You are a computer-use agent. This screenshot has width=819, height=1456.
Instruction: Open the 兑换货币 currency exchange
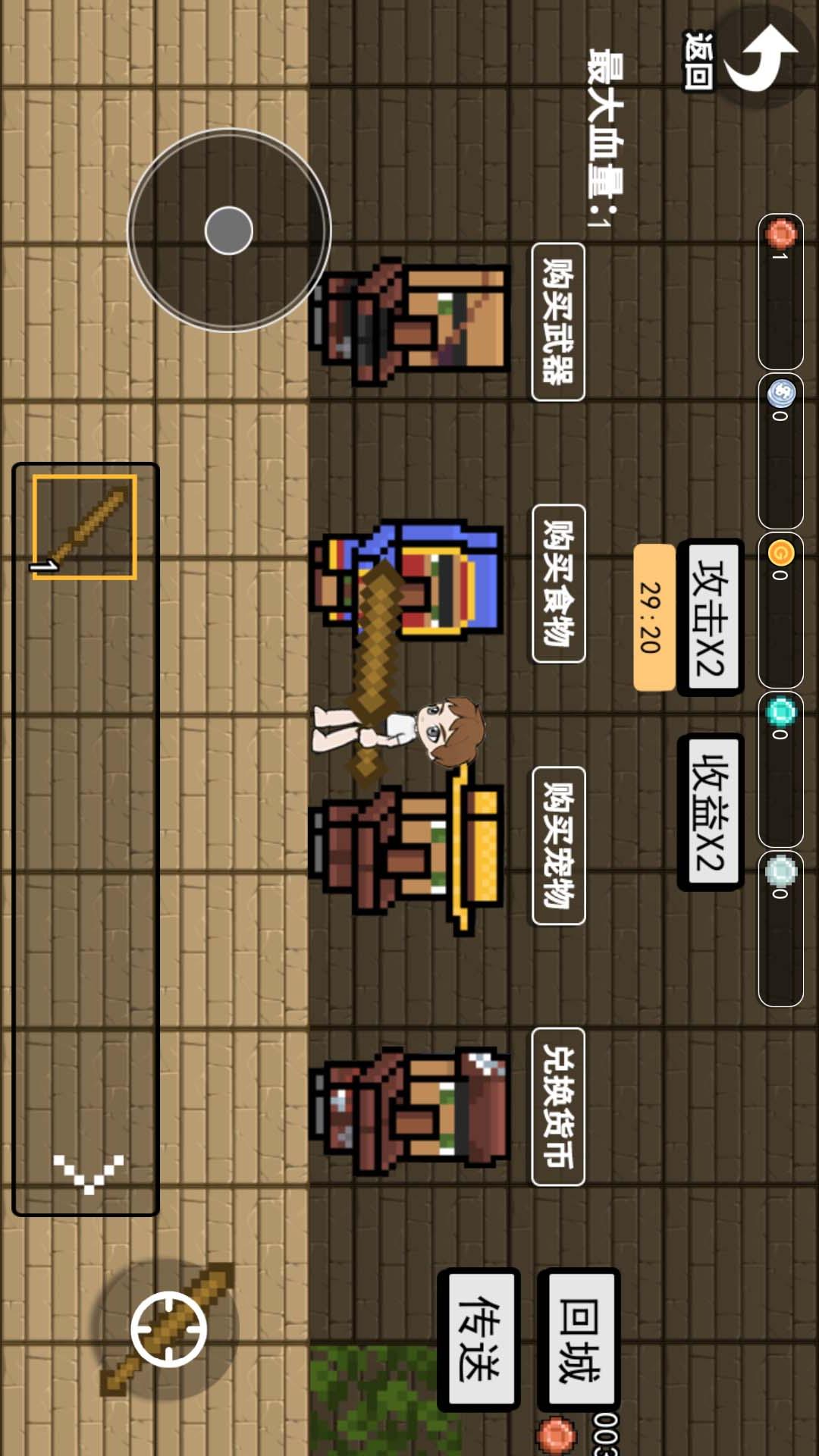558,1107
